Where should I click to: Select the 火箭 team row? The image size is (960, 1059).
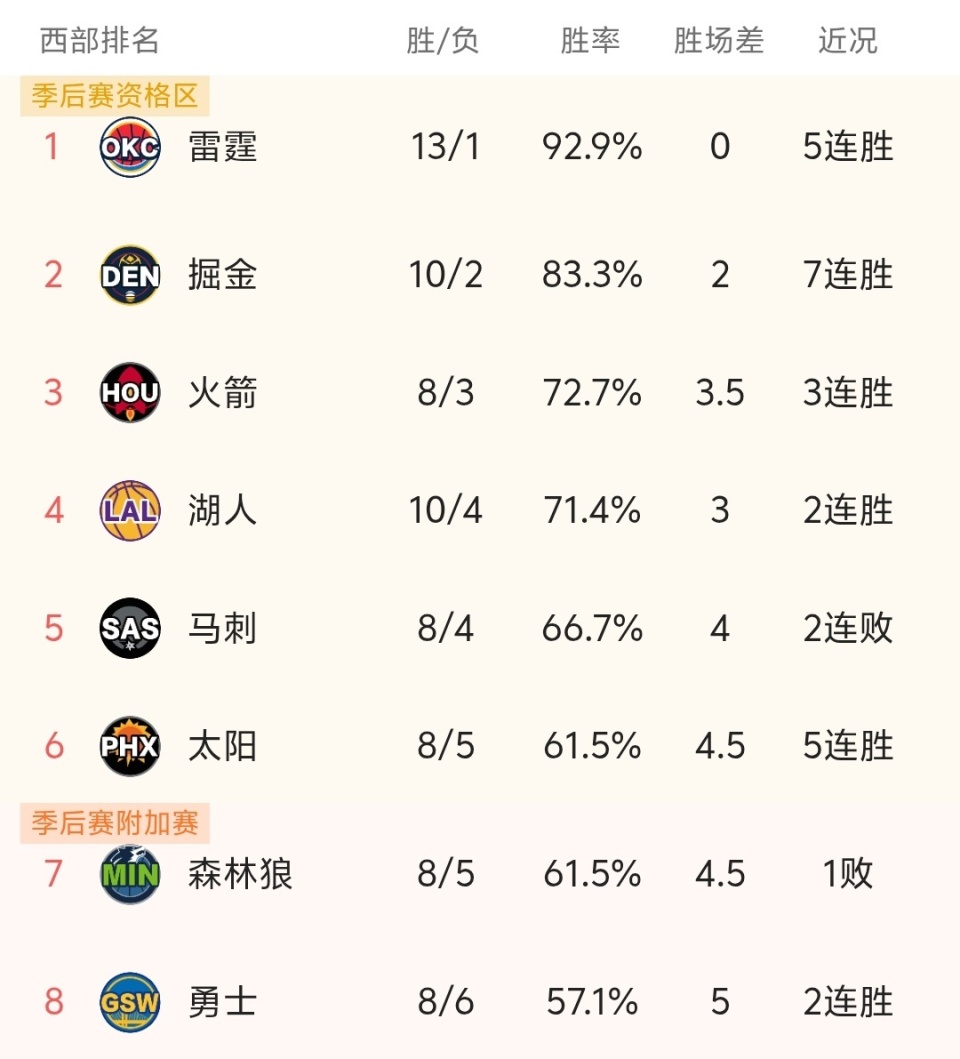(222, 392)
